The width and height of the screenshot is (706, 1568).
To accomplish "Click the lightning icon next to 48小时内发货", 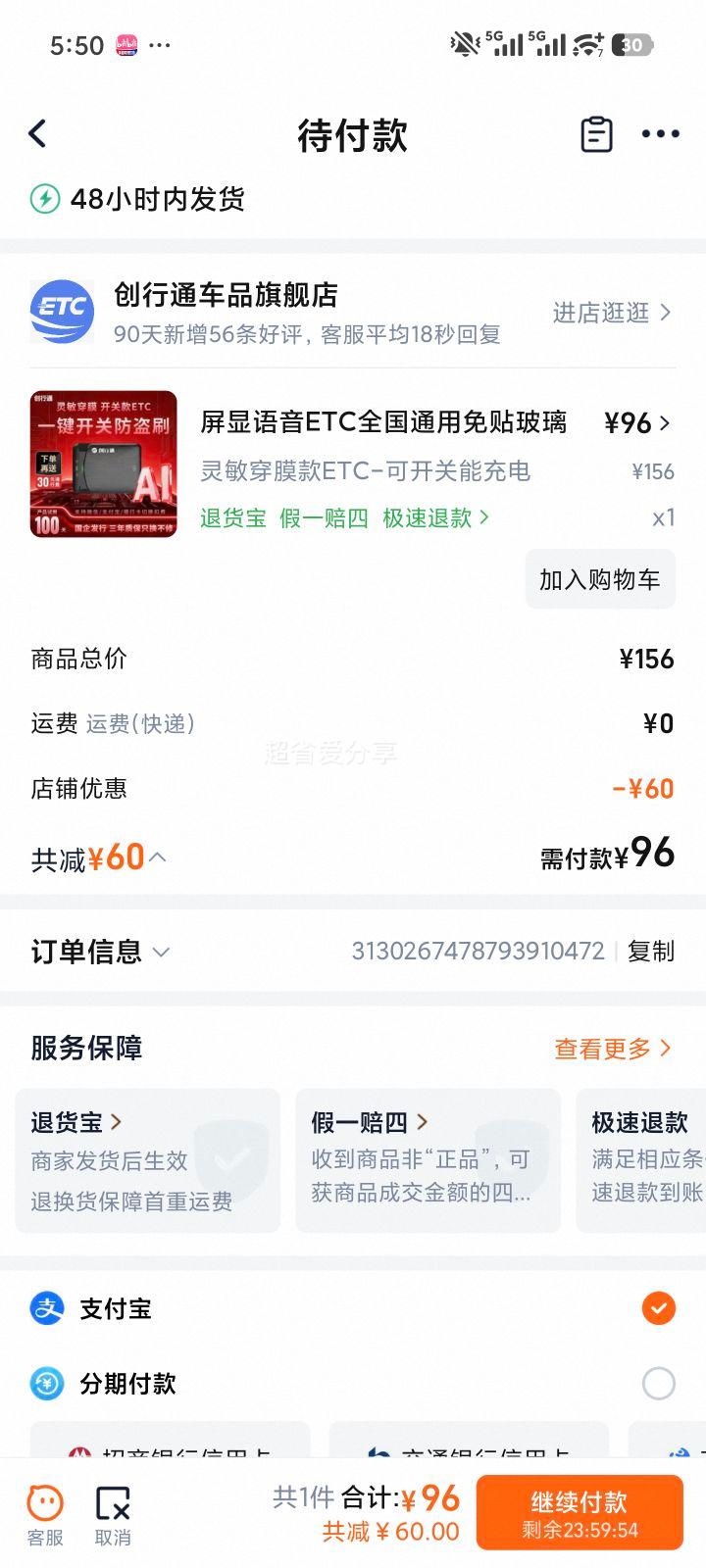I will coord(43,199).
